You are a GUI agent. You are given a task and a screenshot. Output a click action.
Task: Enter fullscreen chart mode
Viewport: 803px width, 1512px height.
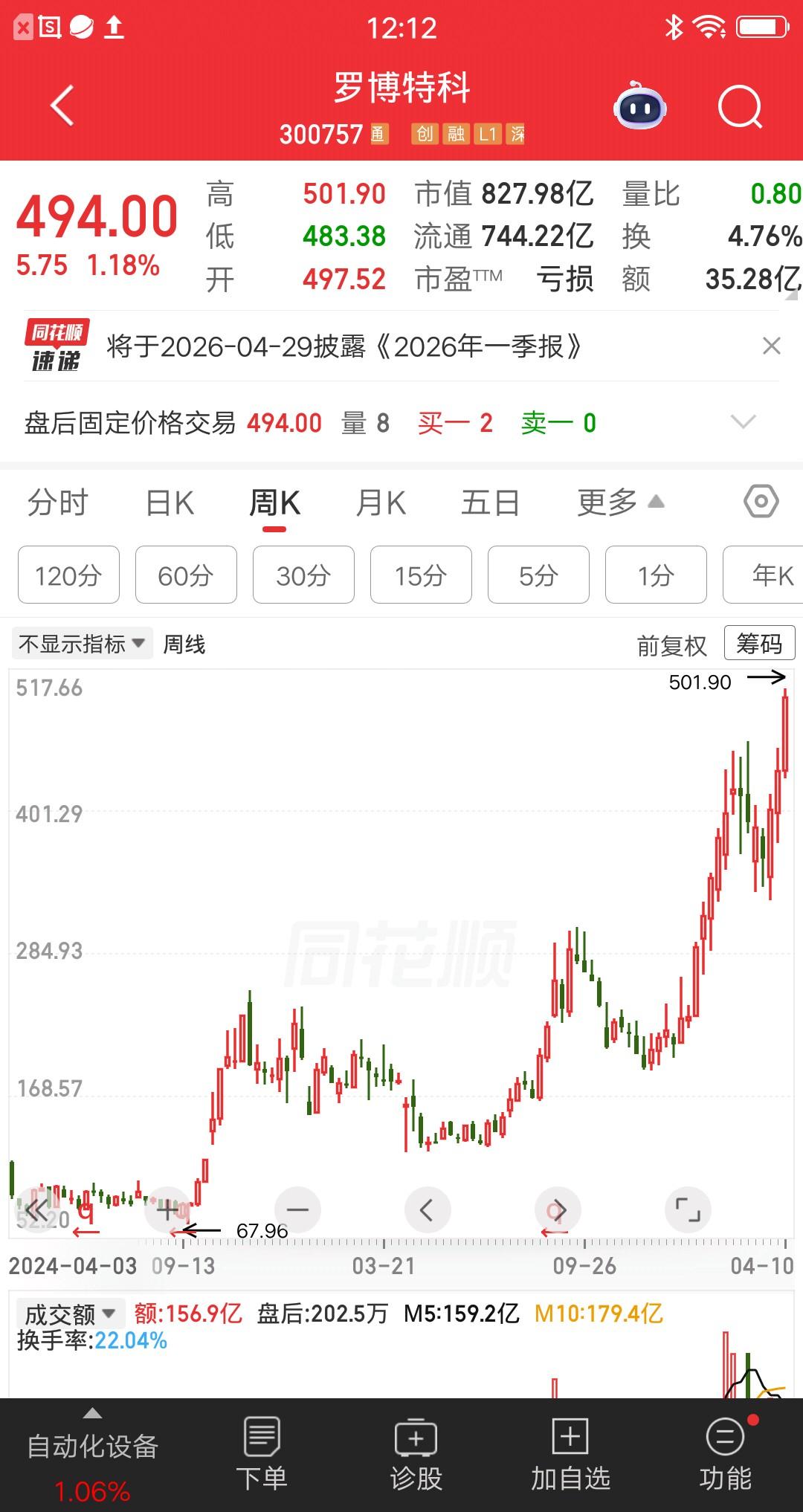click(688, 1209)
